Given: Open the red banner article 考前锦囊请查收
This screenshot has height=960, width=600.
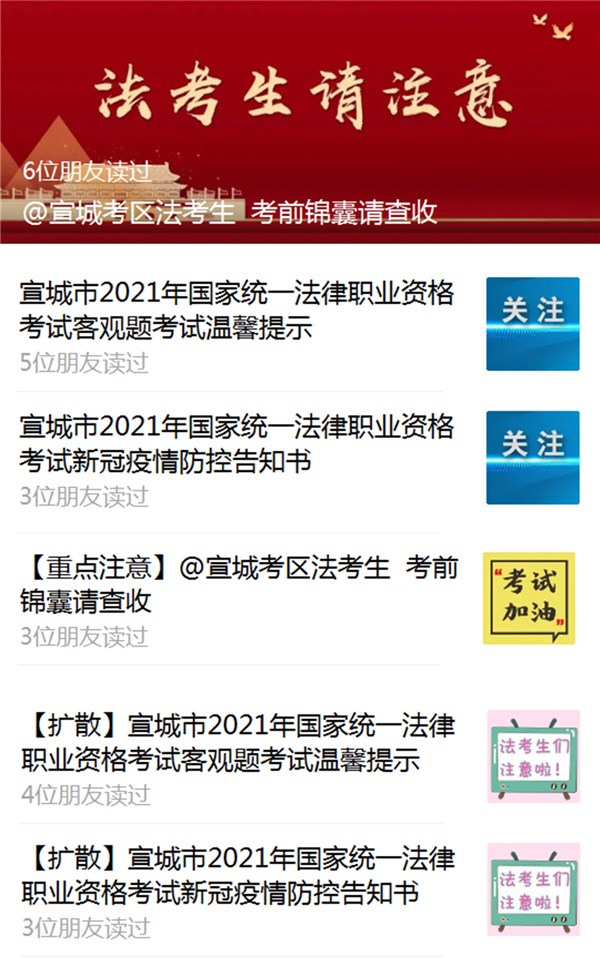Looking at the screenshot, I should click(300, 122).
